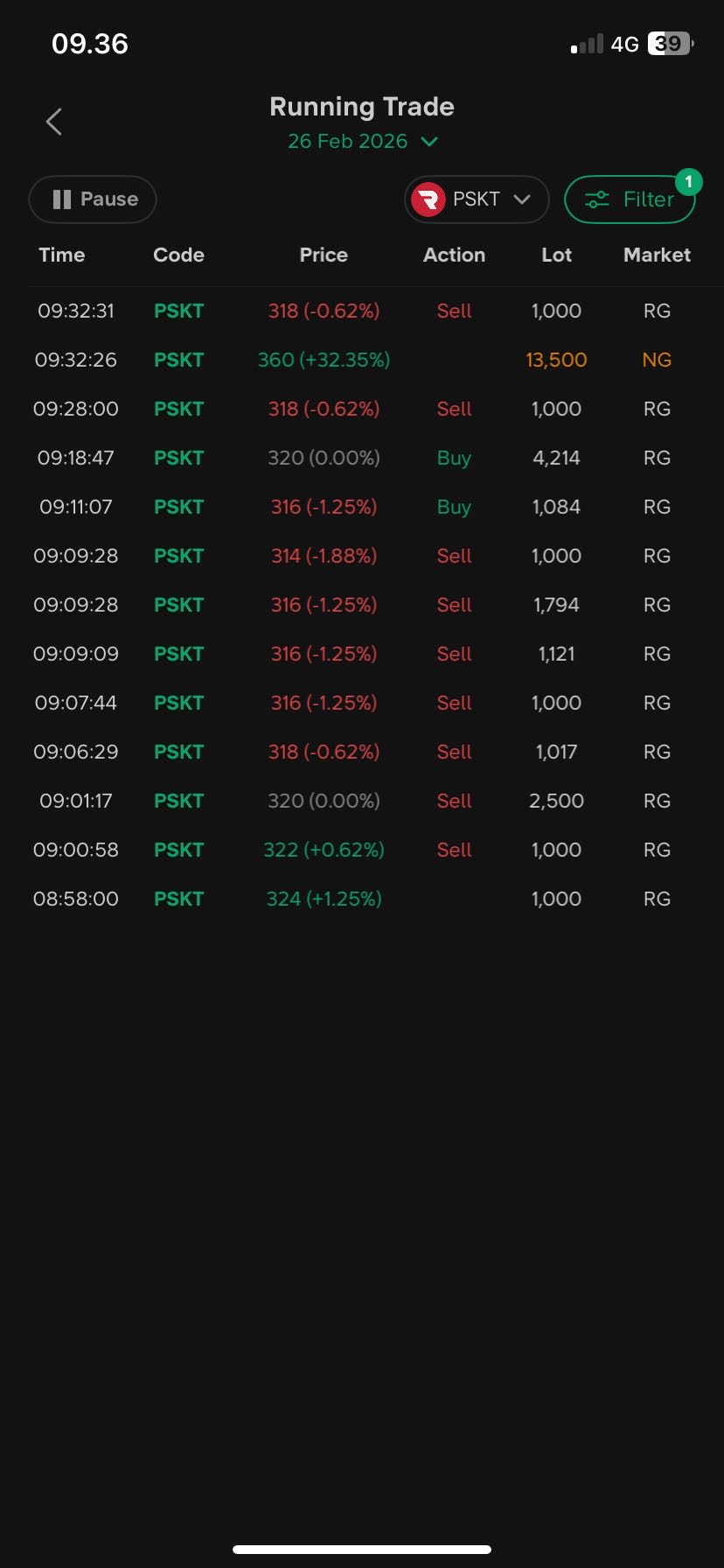This screenshot has width=724, height=1568.
Task: Pause the running trade feed
Action: 93,199
